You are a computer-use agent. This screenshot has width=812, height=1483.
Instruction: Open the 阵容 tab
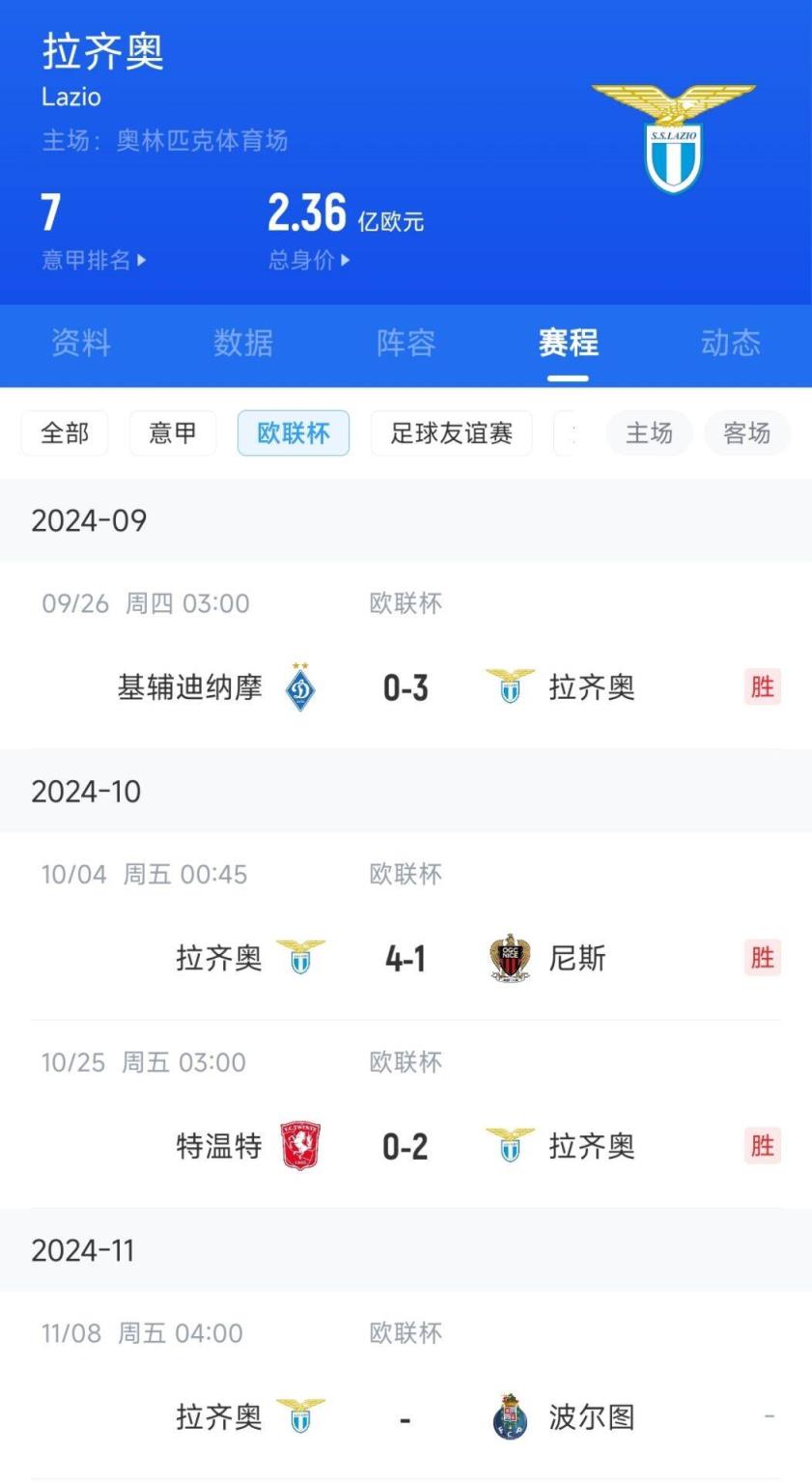coord(406,344)
